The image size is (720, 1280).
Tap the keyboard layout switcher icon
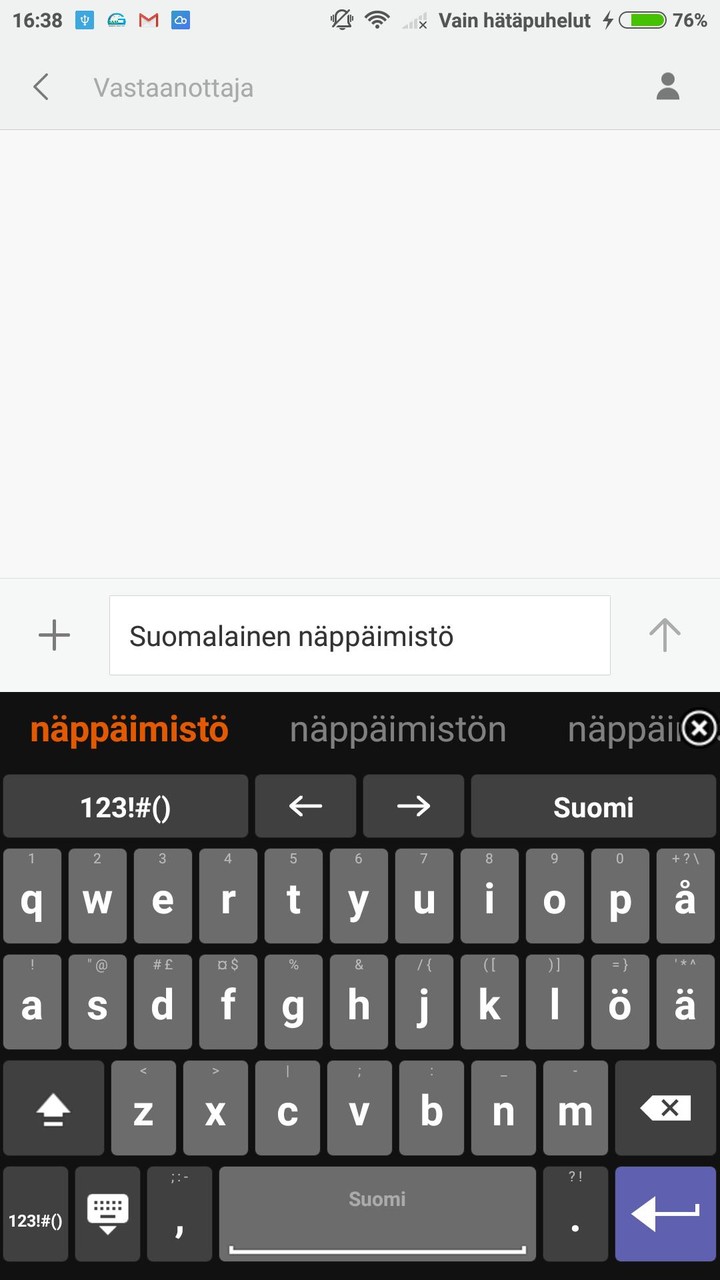coord(107,1213)
